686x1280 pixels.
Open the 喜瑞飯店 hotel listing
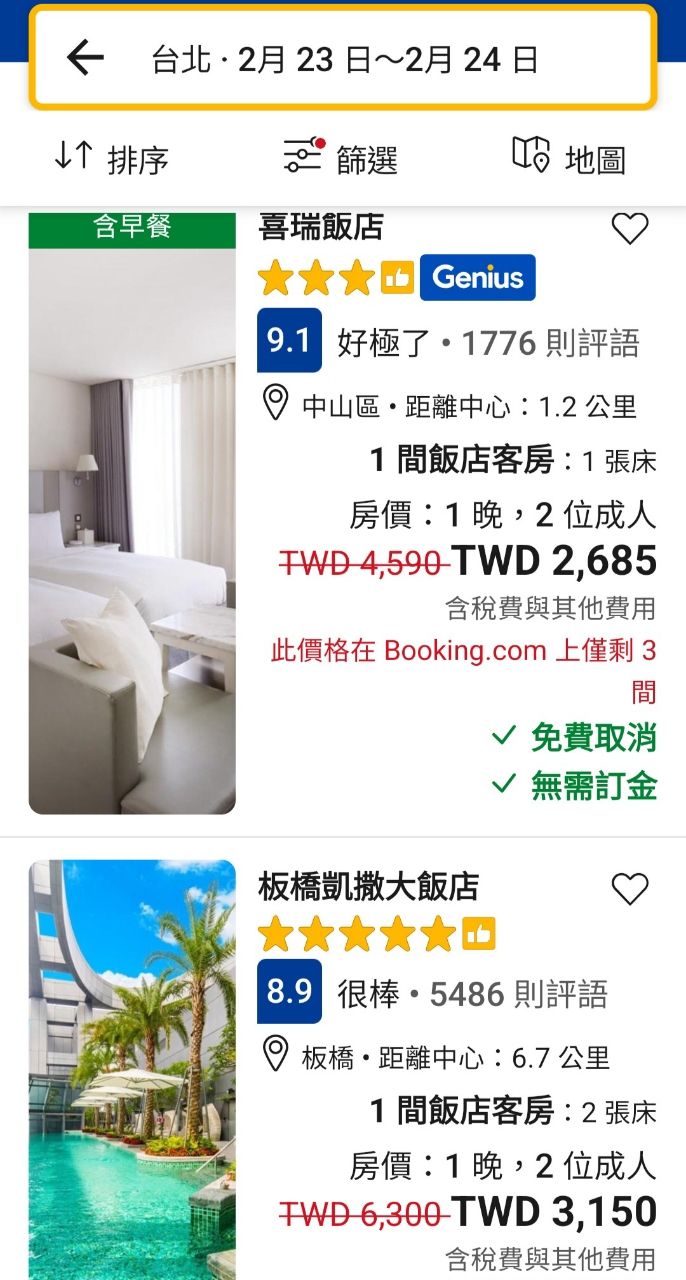320,228
